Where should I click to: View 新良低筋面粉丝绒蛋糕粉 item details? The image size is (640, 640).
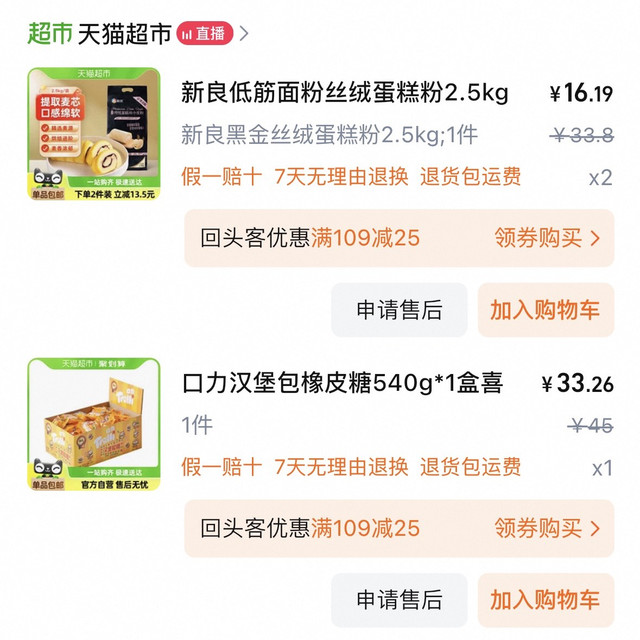point(345,94)
